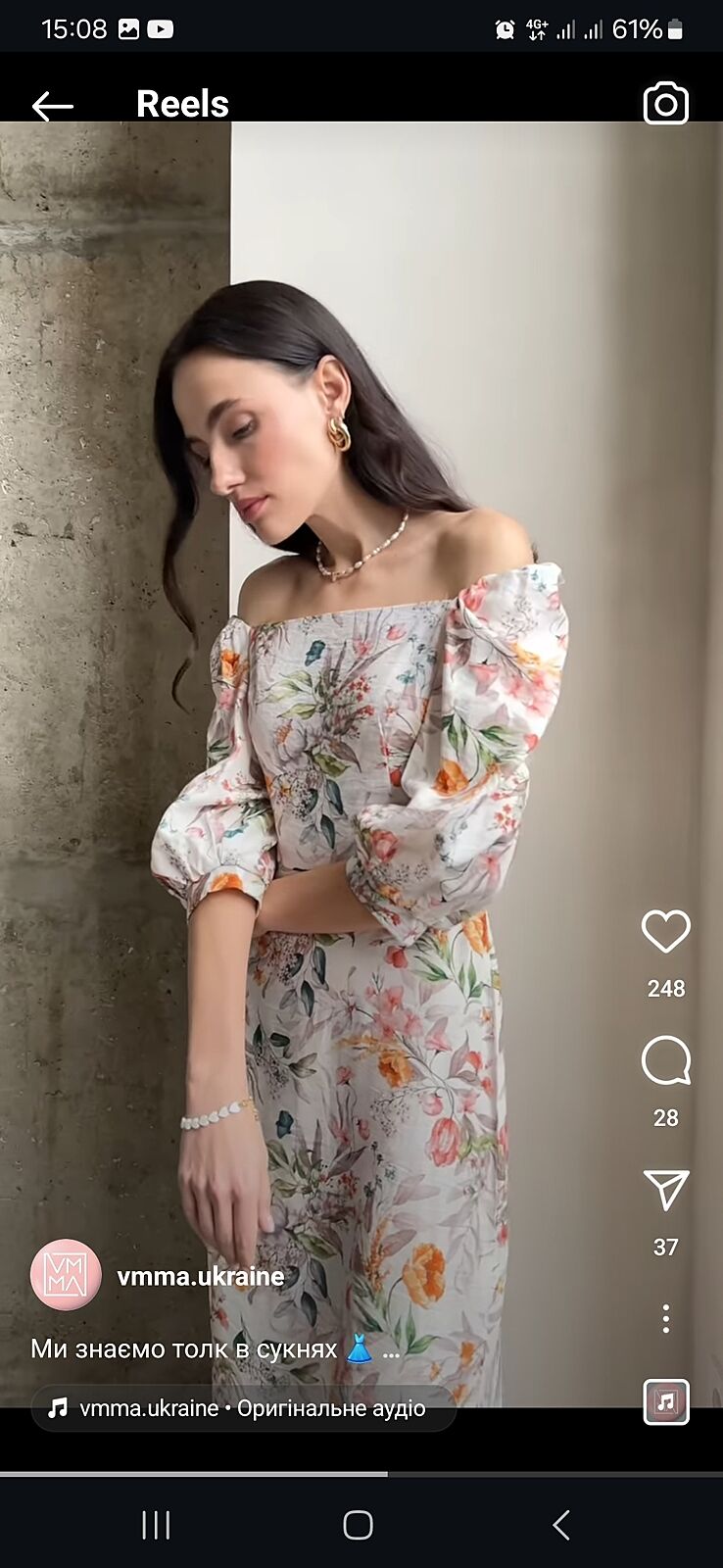Open the original audio chip by vmma.ukraine
Screen dimensions: 723x1568
pos(244,1408)
